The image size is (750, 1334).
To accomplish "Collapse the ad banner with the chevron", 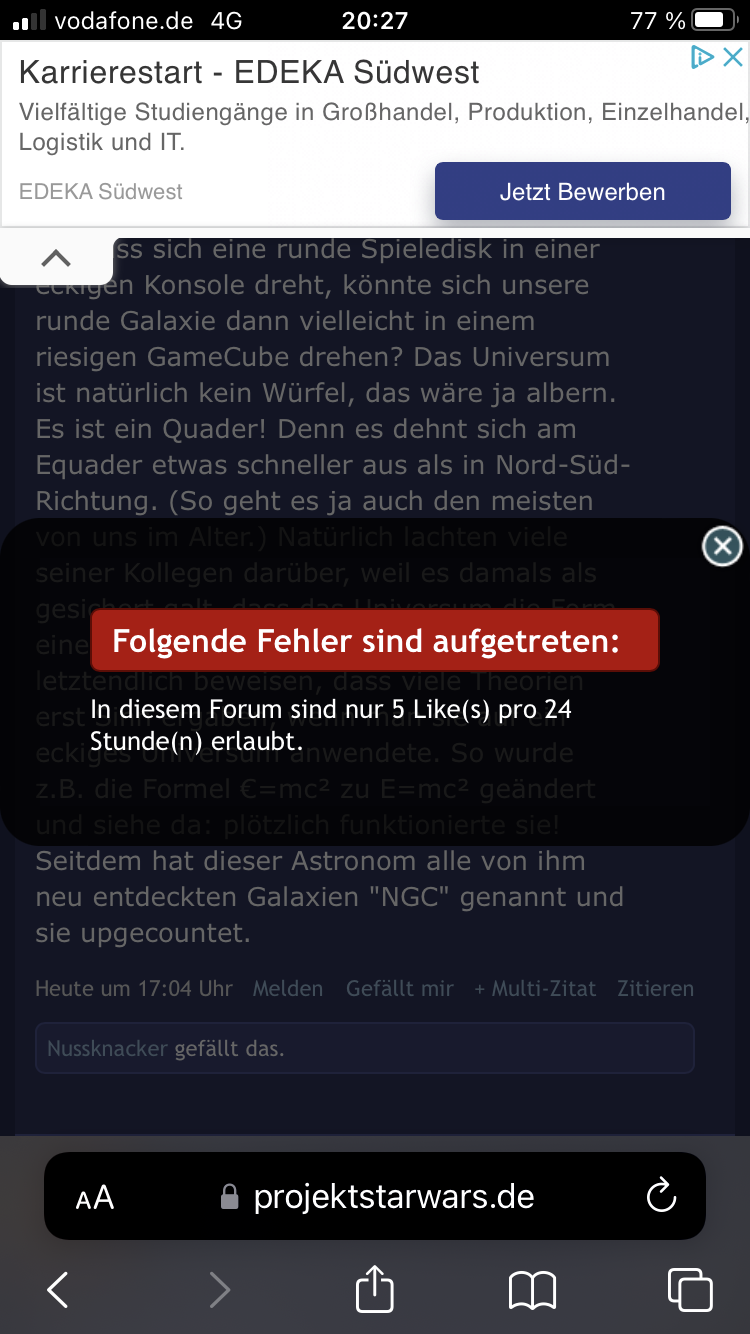I will [x=56, y=258].
